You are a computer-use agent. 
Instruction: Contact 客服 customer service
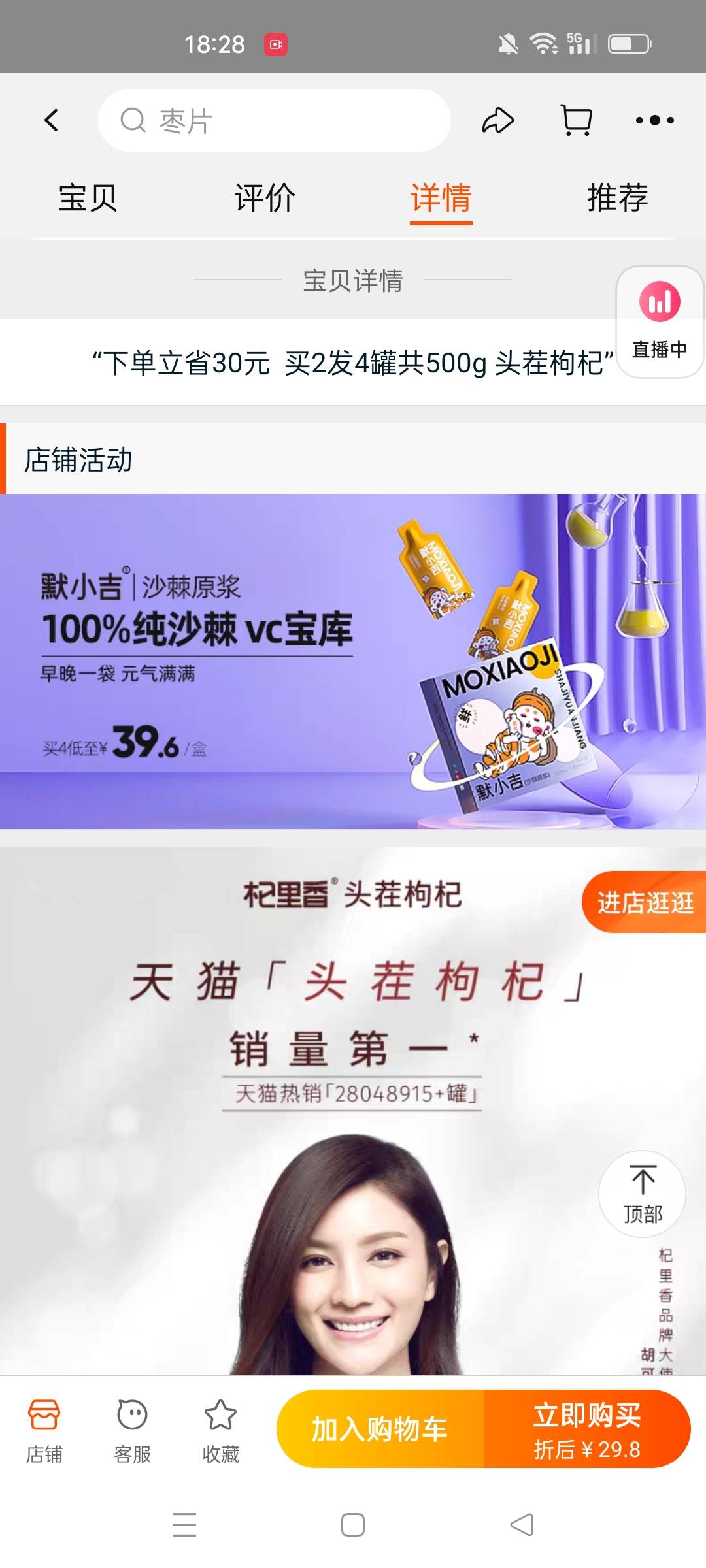pos(132,1431)
